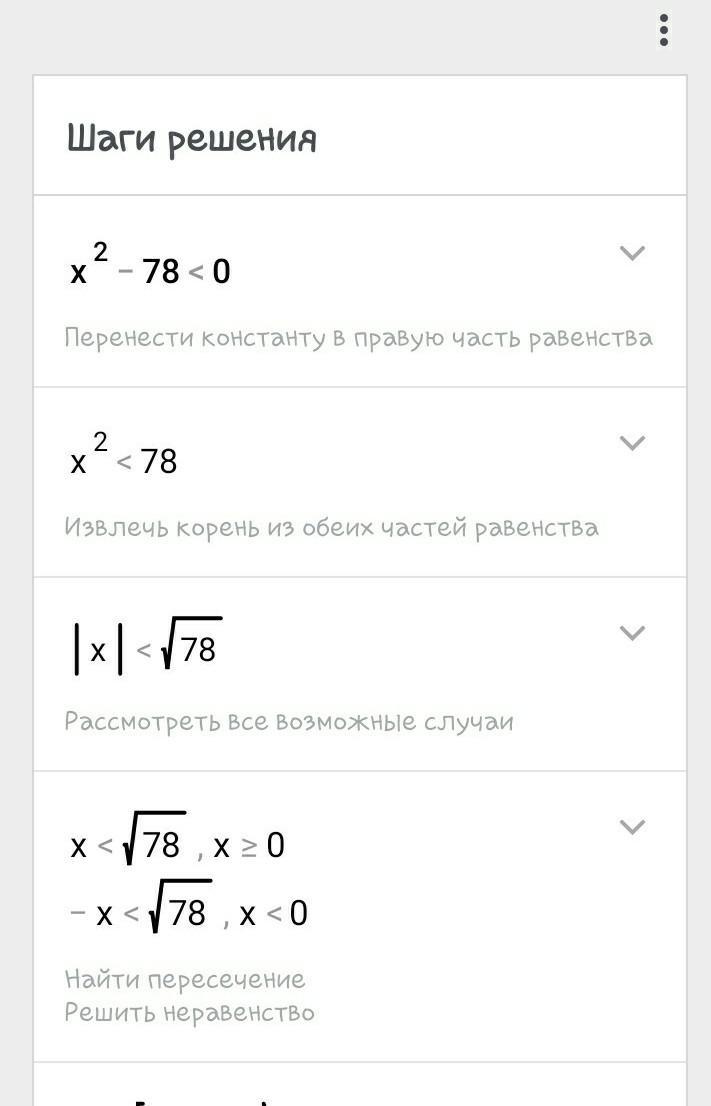Expand the |x| < √78 step

632,633
